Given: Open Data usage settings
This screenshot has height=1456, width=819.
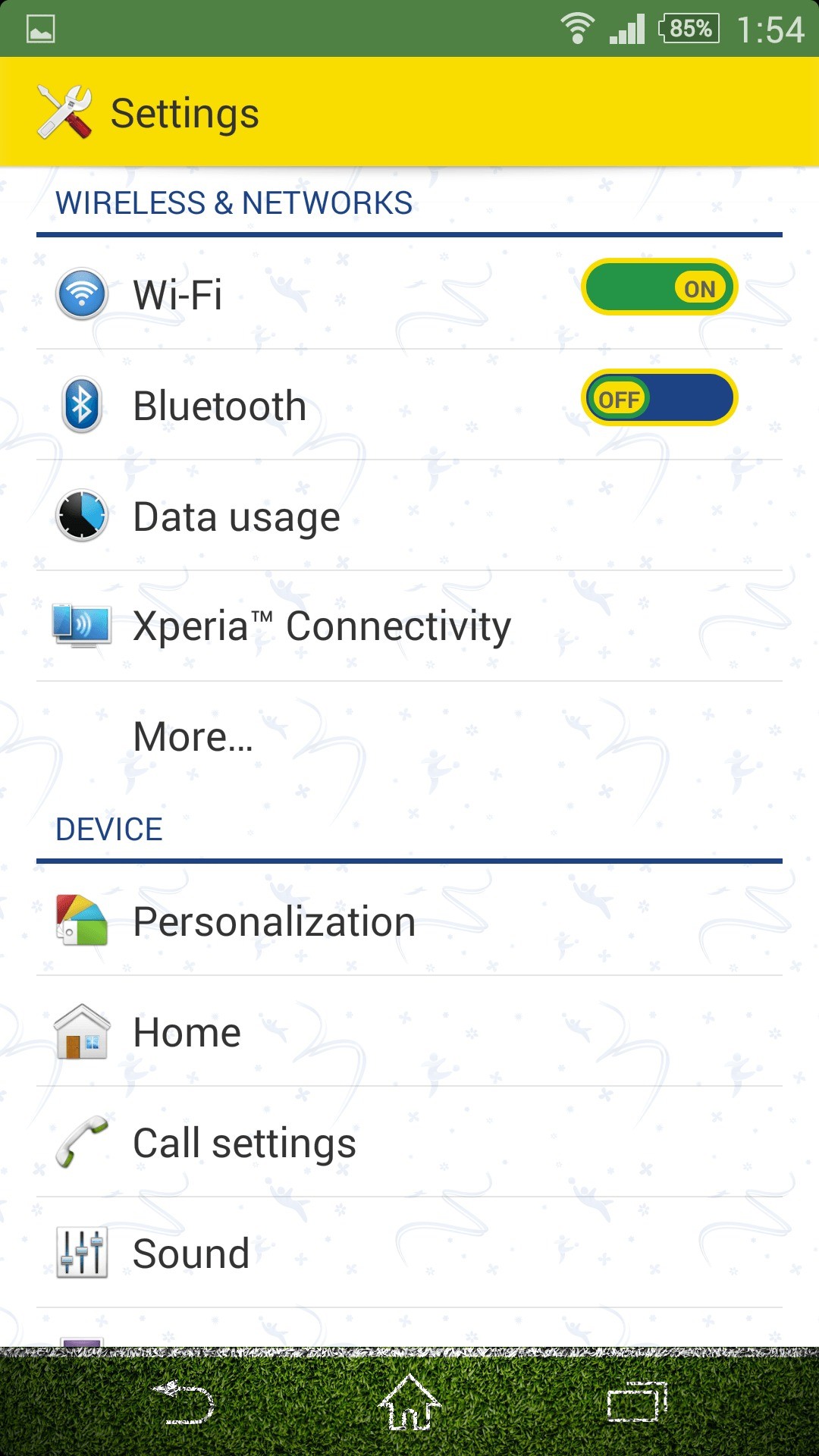Looking at the screenshot, I should [x=236, y=516].
